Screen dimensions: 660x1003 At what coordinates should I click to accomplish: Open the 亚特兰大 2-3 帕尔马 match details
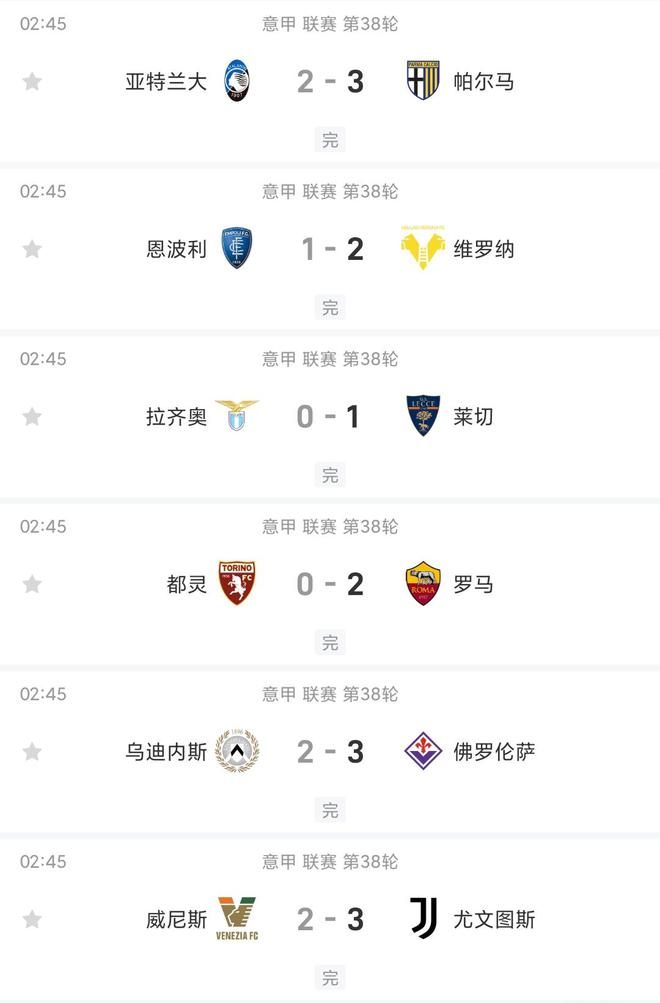tap(330, 81)
